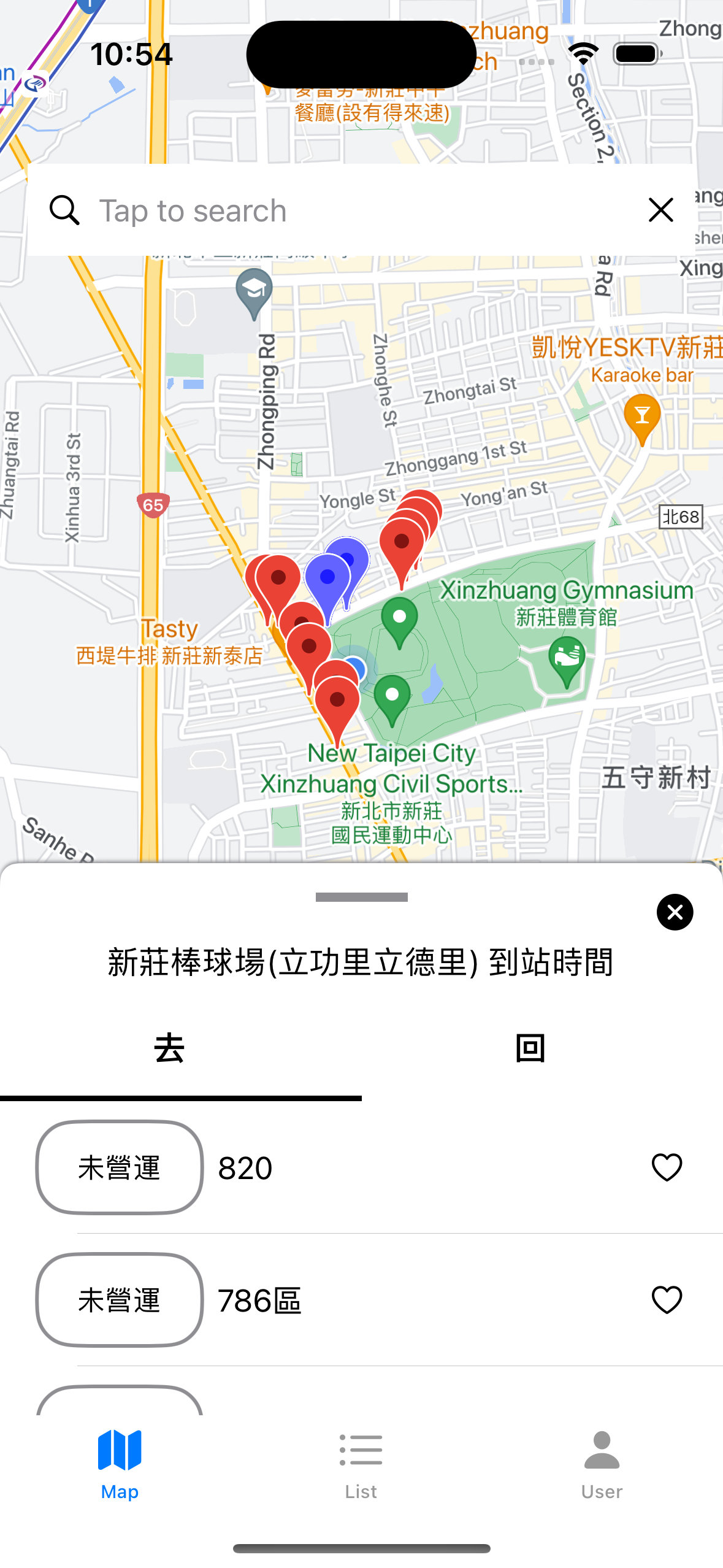Select the Xinzhuang Gymnasium map marker
Viewport: 723px width, 1568px height.
[x=567, y=659]
